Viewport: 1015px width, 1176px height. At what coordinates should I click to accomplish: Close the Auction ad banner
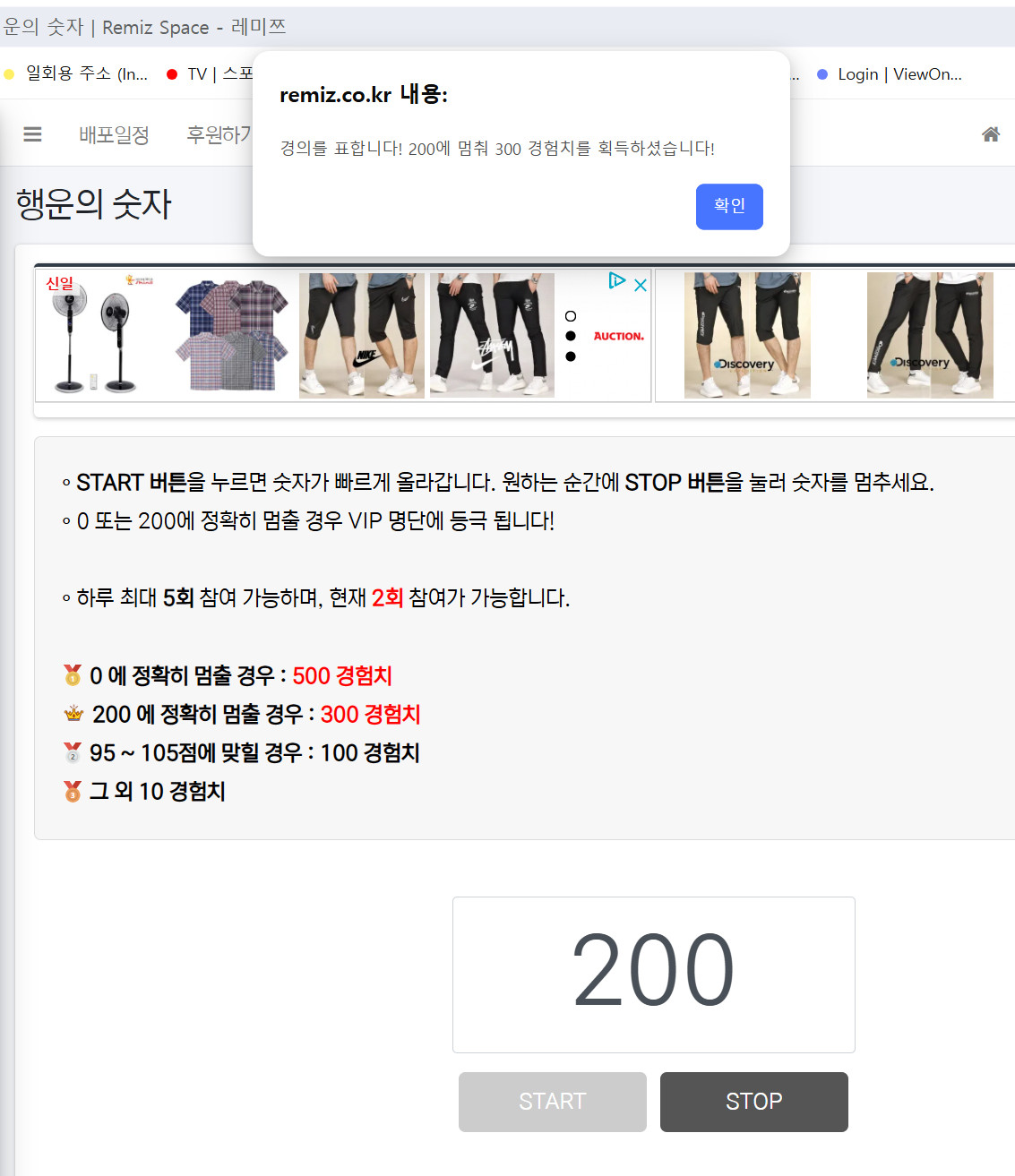click(641, 285)
